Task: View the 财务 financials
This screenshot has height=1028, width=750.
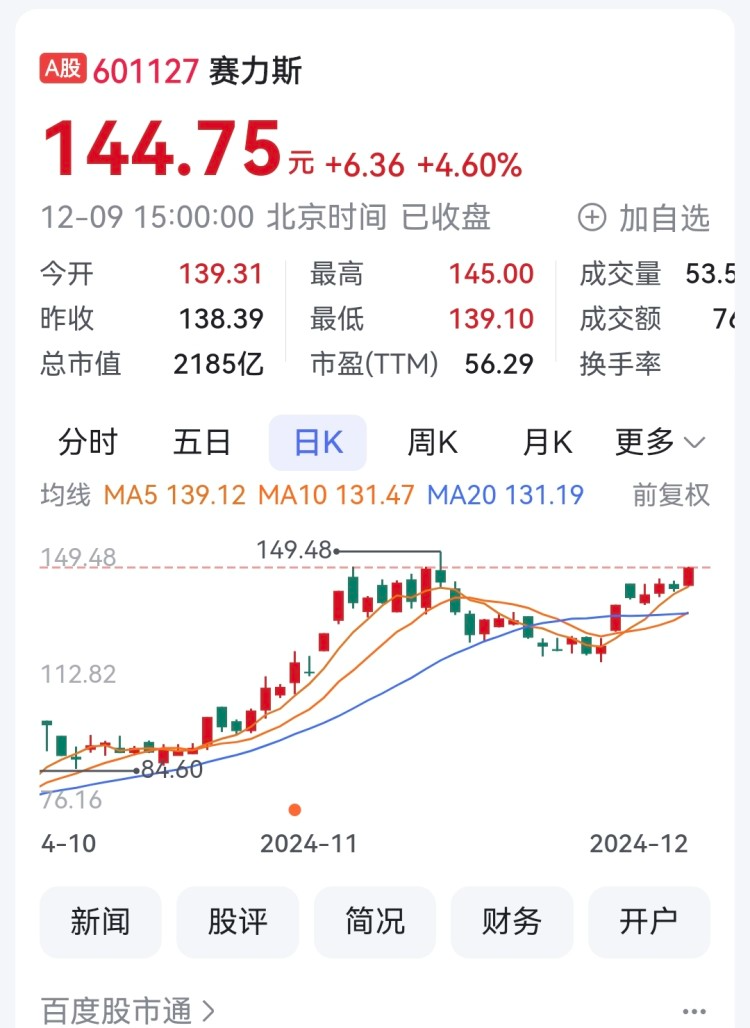Action: pos(512,922)
